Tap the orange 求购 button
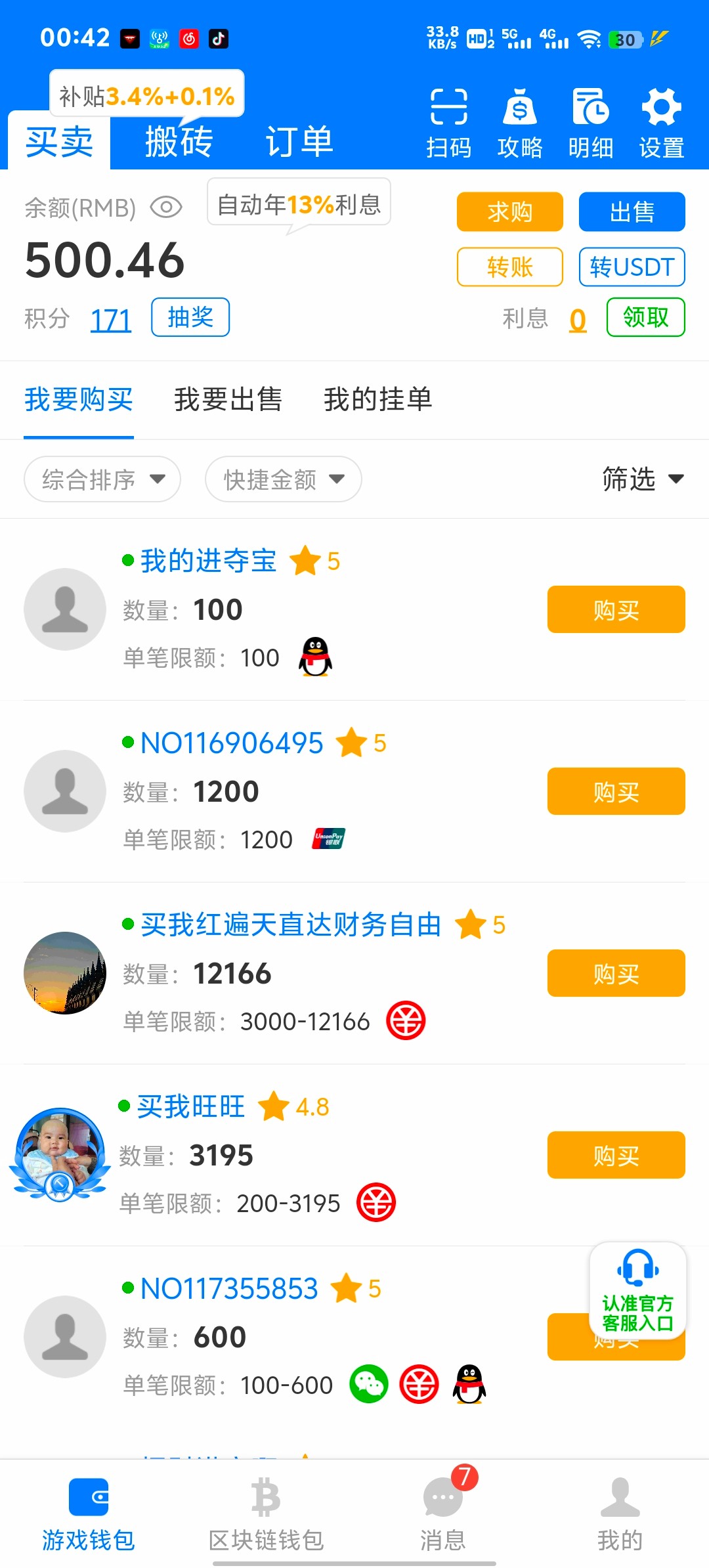 point(510,211)
